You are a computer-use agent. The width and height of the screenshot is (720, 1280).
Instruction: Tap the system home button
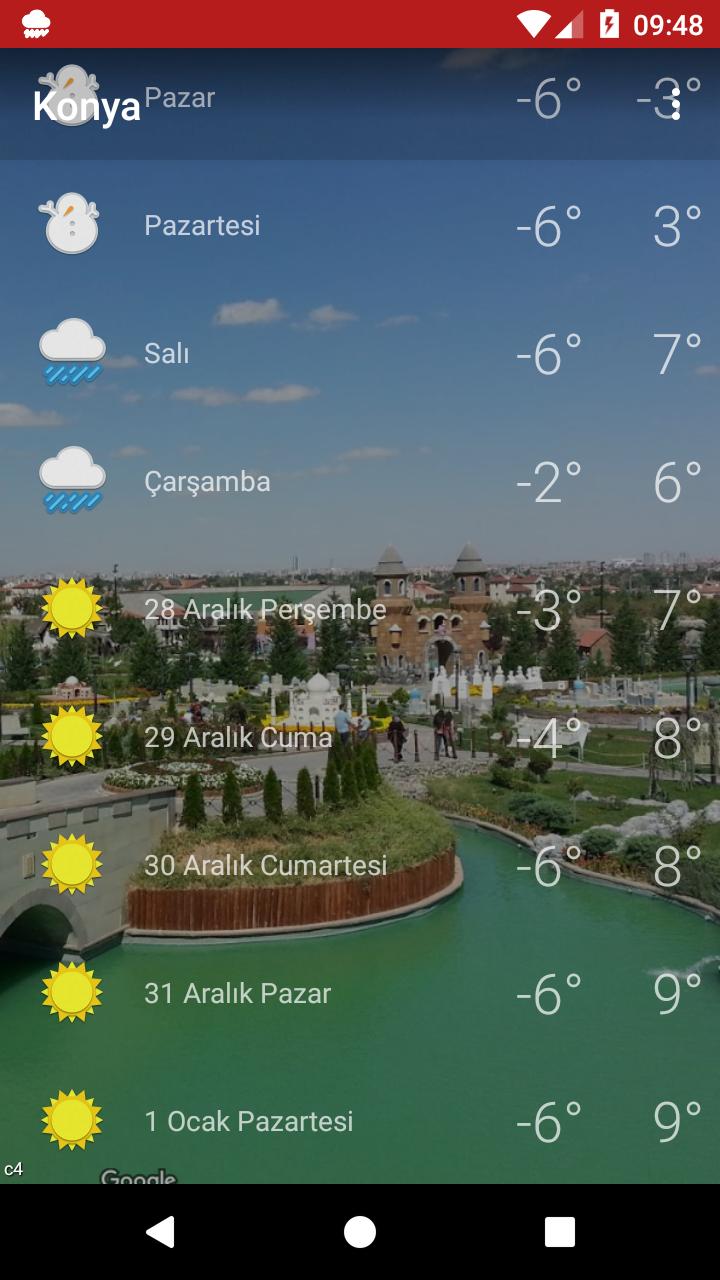click(x=360, y=1232)
